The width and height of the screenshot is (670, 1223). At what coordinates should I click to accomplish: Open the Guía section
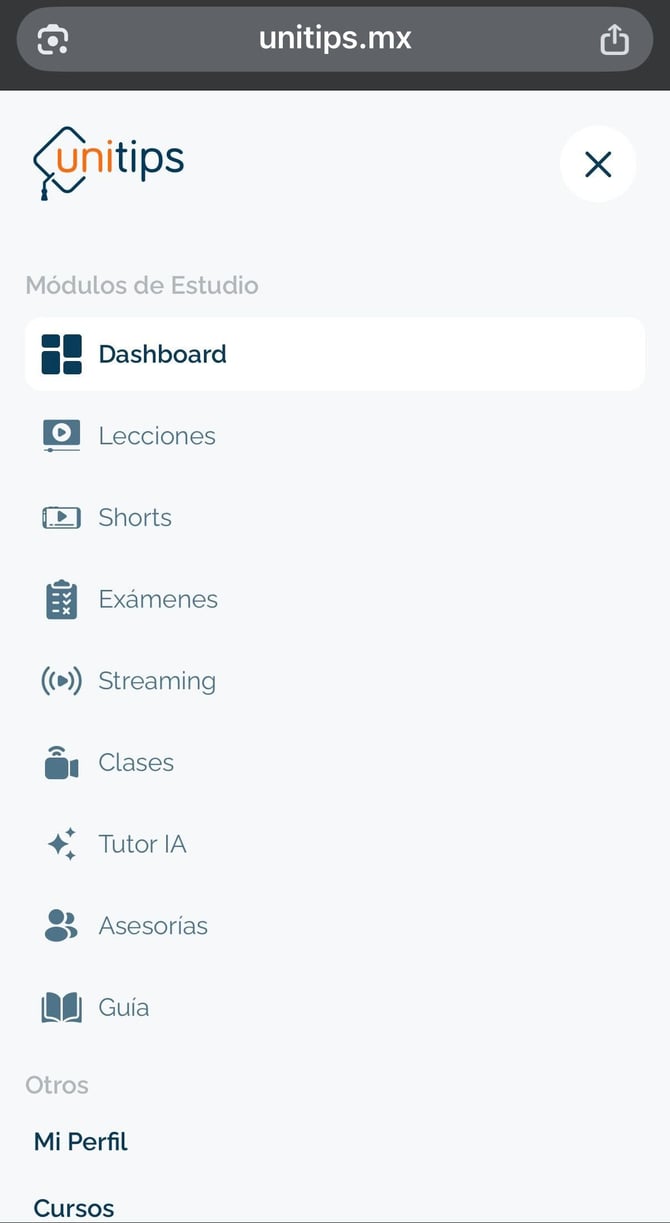pos(123,1007)
